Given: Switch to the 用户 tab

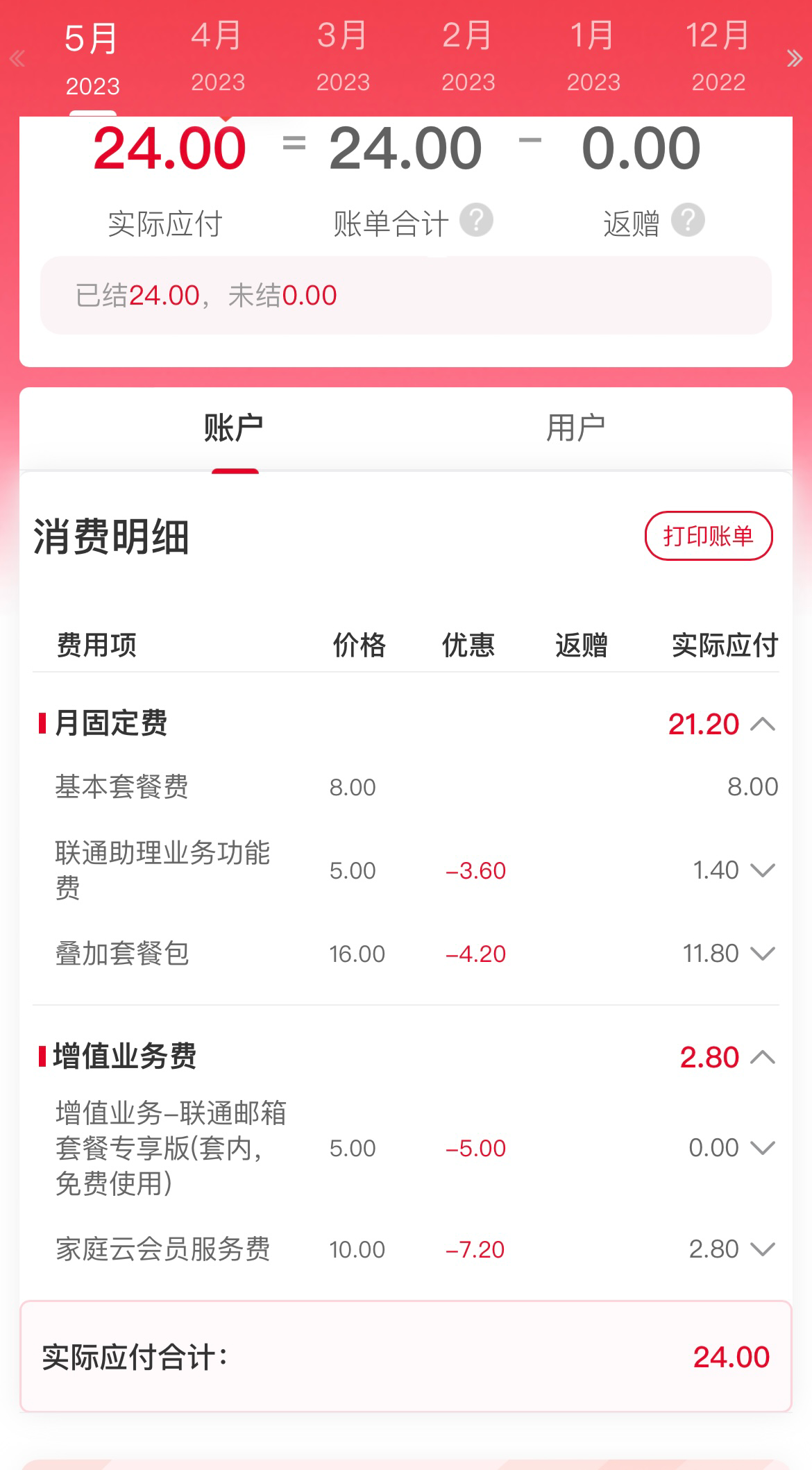Looking at the screenshot, I should (x=575, y=428).
